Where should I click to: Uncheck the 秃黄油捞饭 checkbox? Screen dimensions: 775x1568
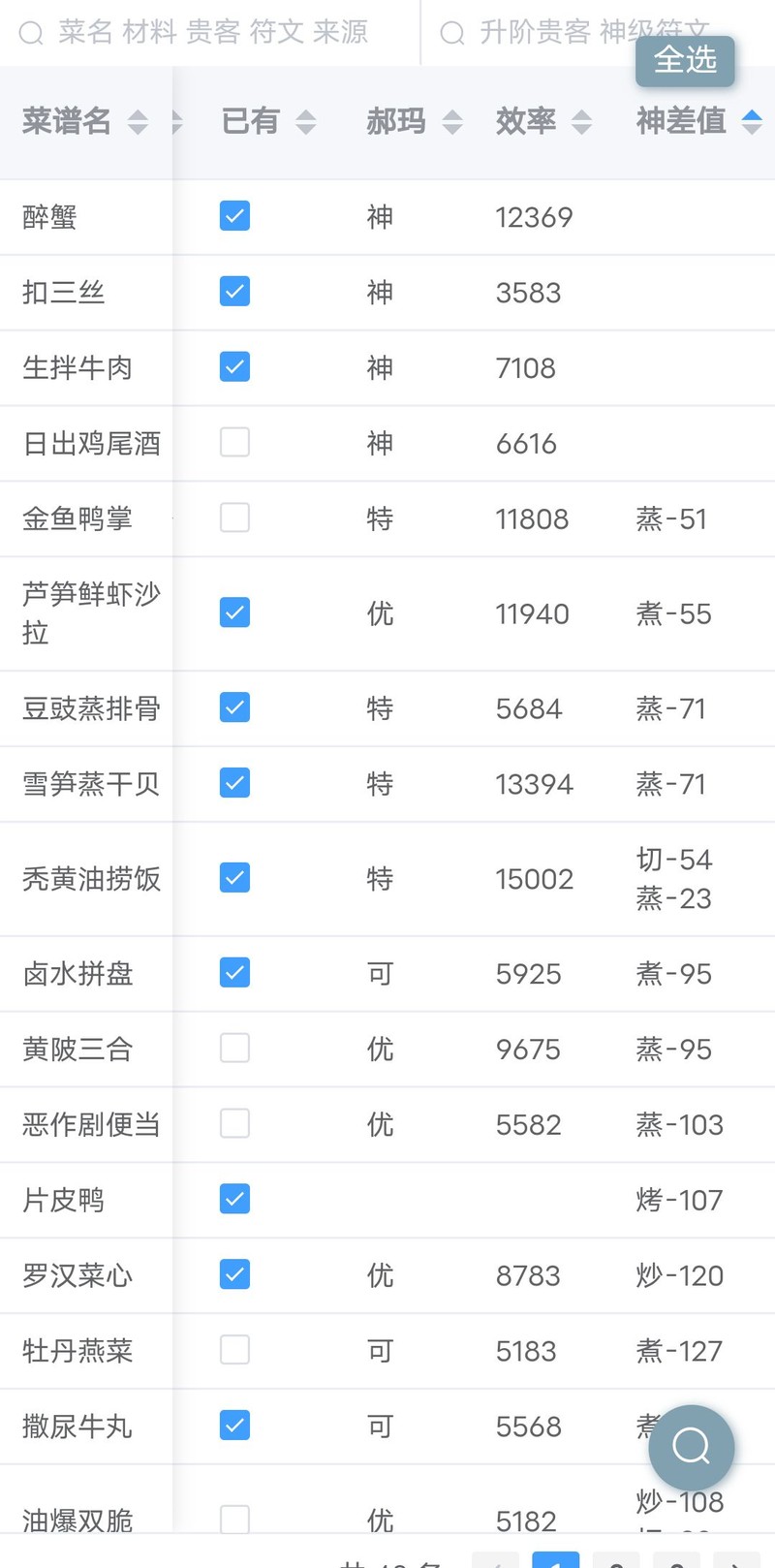pos(234,878)
